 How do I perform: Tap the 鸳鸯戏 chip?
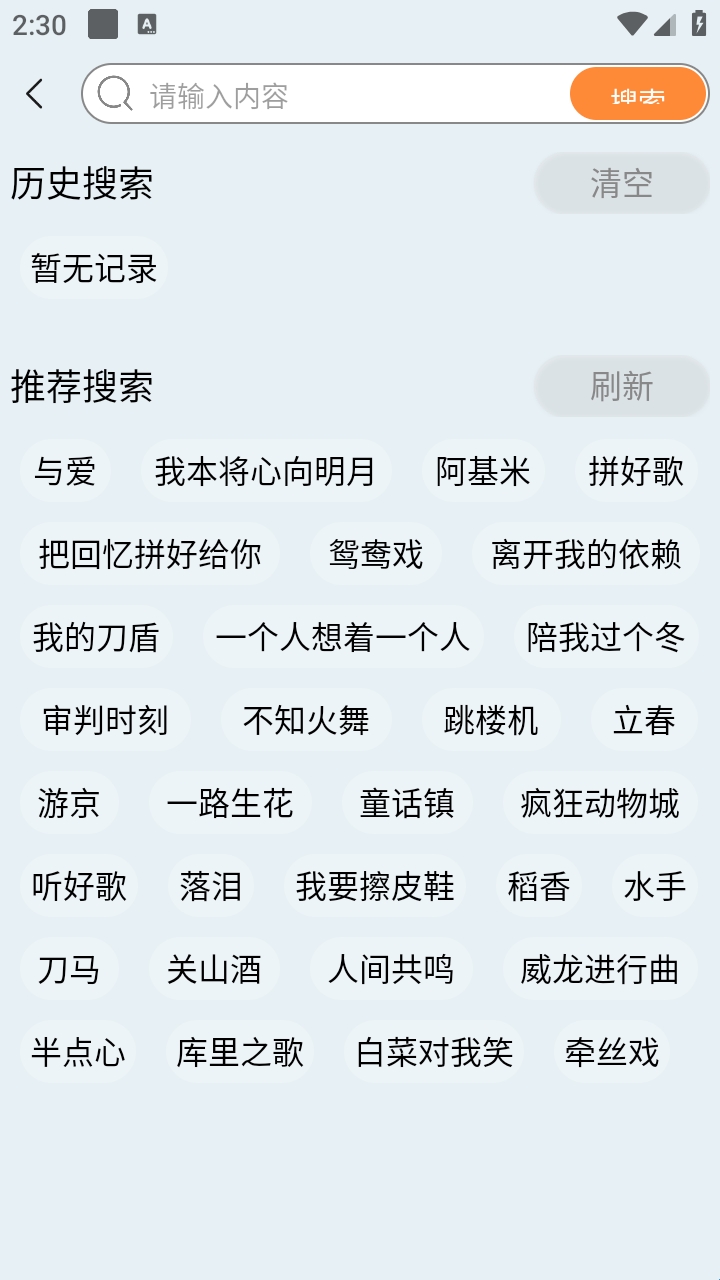(x=376, y=554)
